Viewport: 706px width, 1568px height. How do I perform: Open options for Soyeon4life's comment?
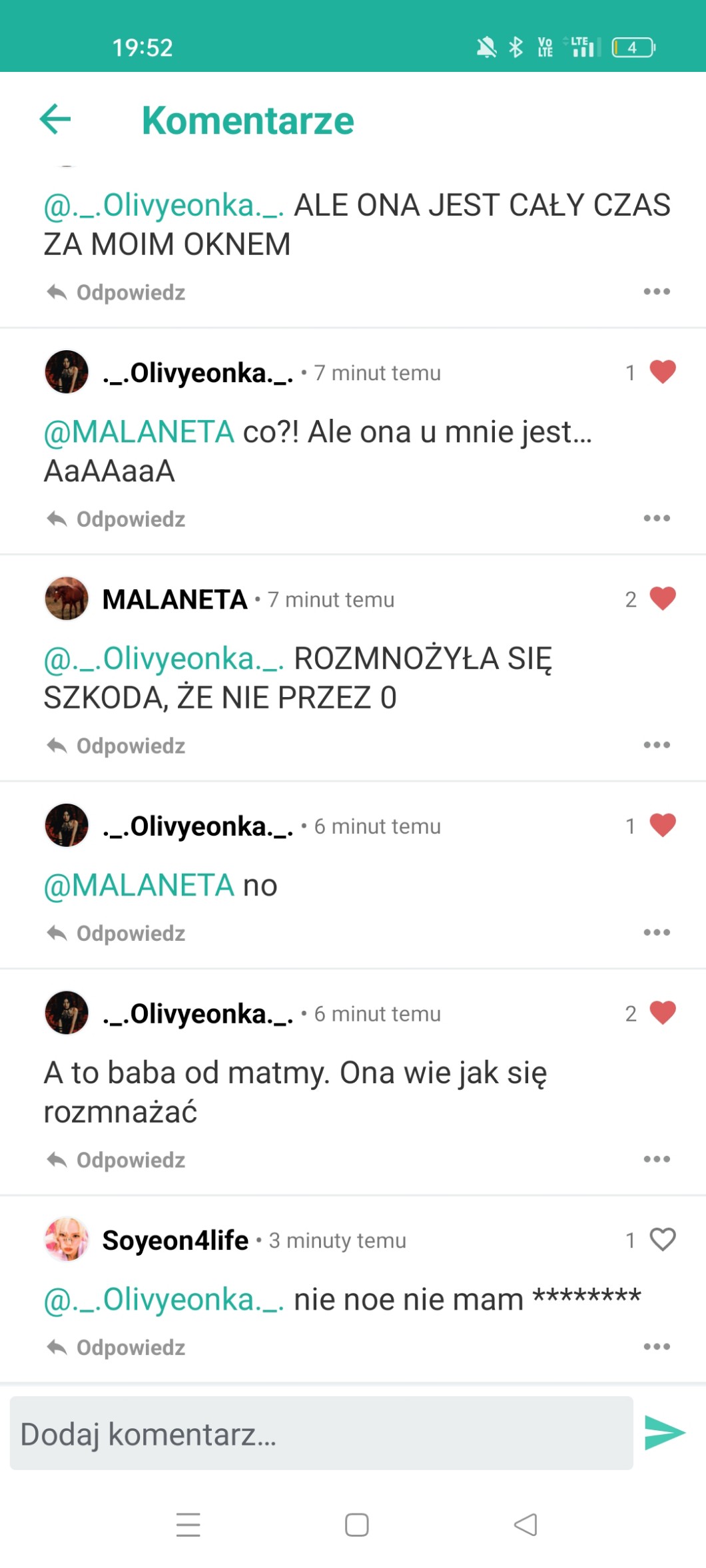click(656, 1346)
